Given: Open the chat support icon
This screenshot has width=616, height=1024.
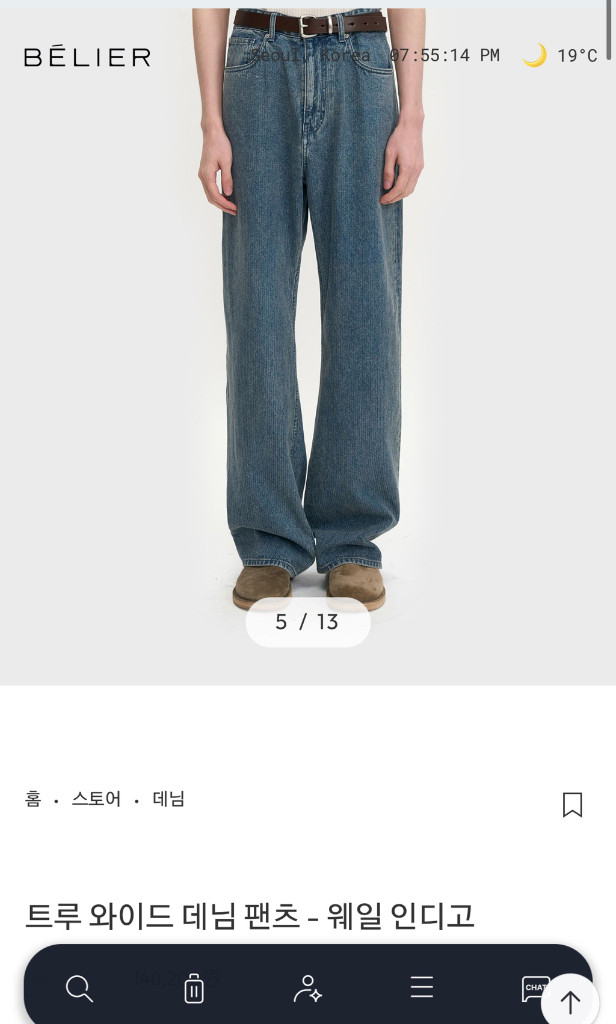Looking at the screenshot, I should pyautogui.click(x=533, y=988).
